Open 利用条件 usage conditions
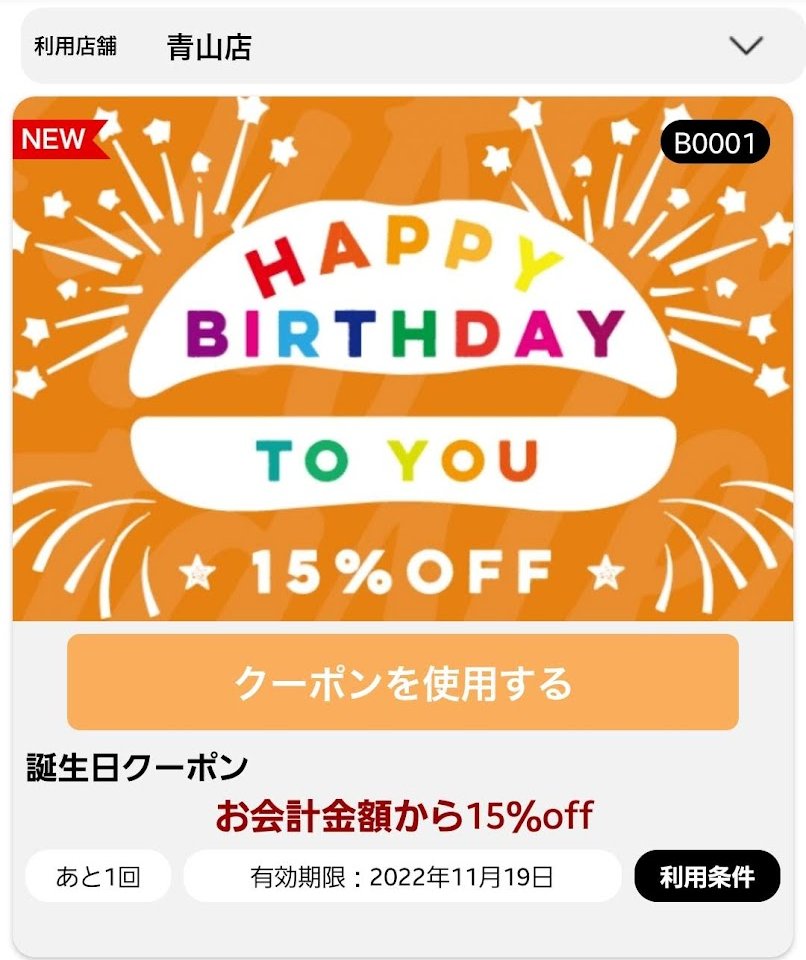806x960 pixels. pos(707,877)
